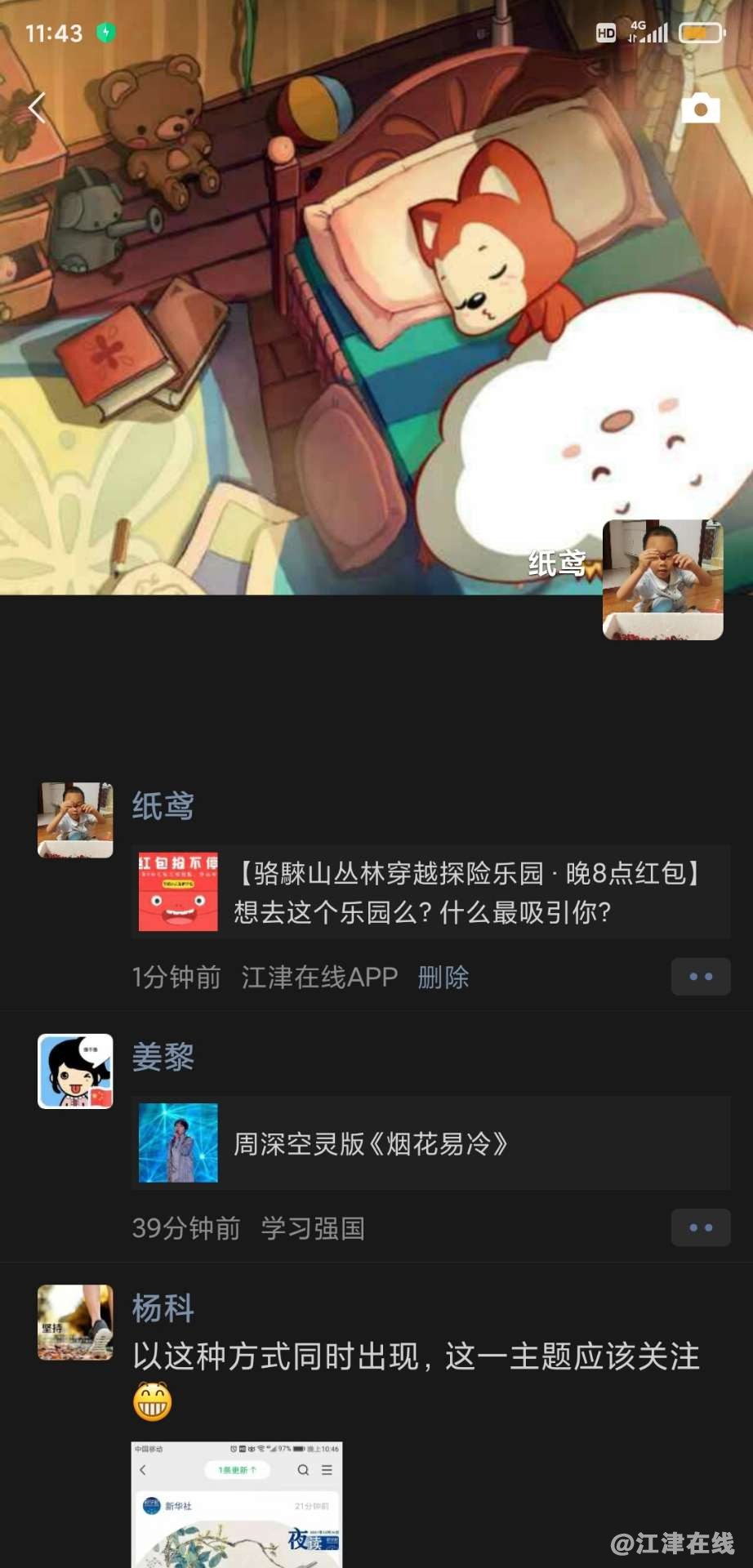Open the camera icon to post a moment
The image size is (753, 1568).
[700, 108]
